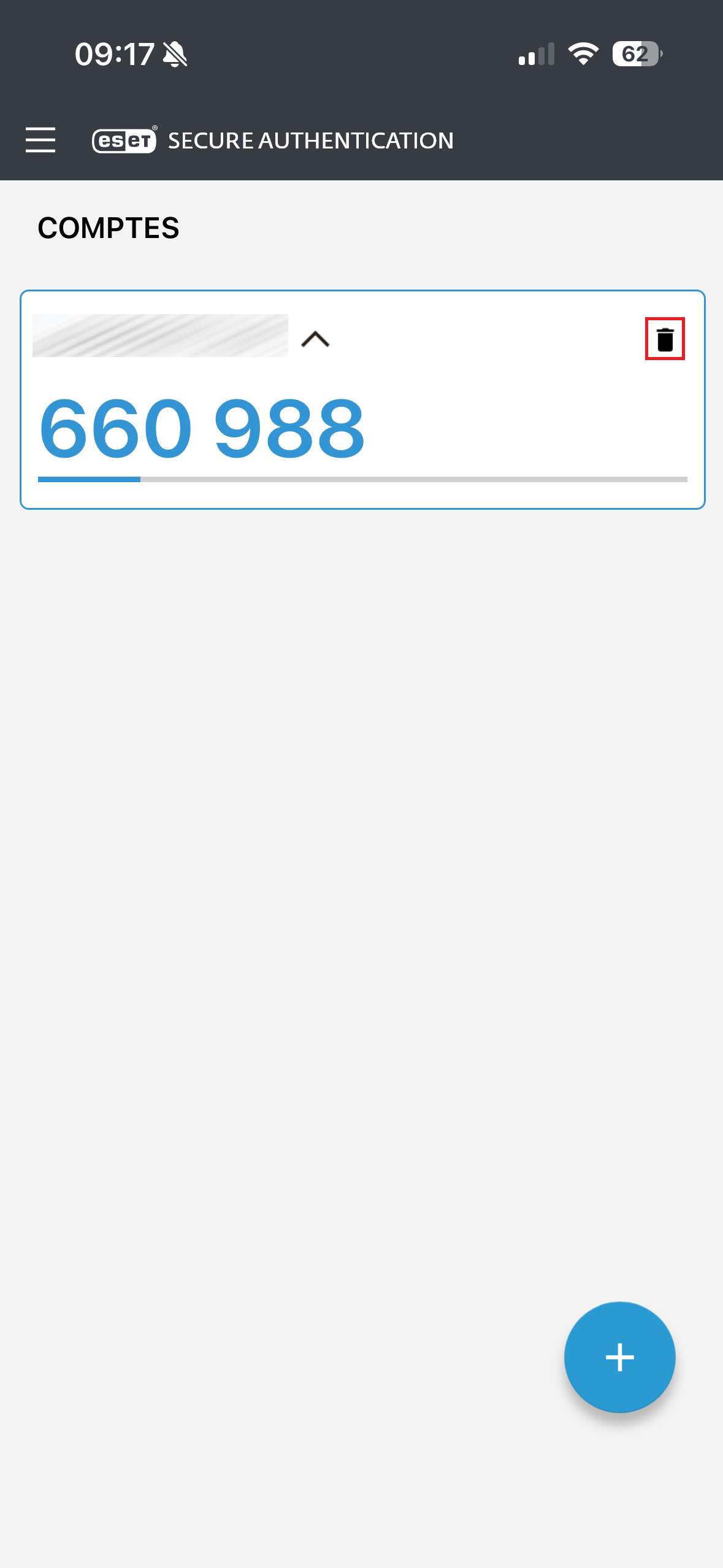This screenshot has height=1568, width=723.
Task: Tap the 660 988 one-time code
Action: coord(202,428)
